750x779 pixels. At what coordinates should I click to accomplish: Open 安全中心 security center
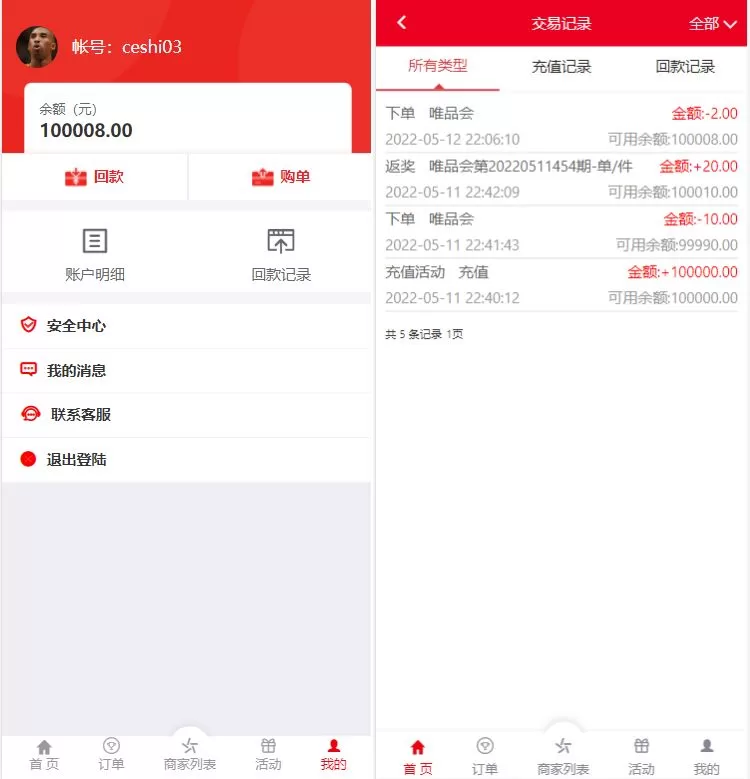[76, 326]
